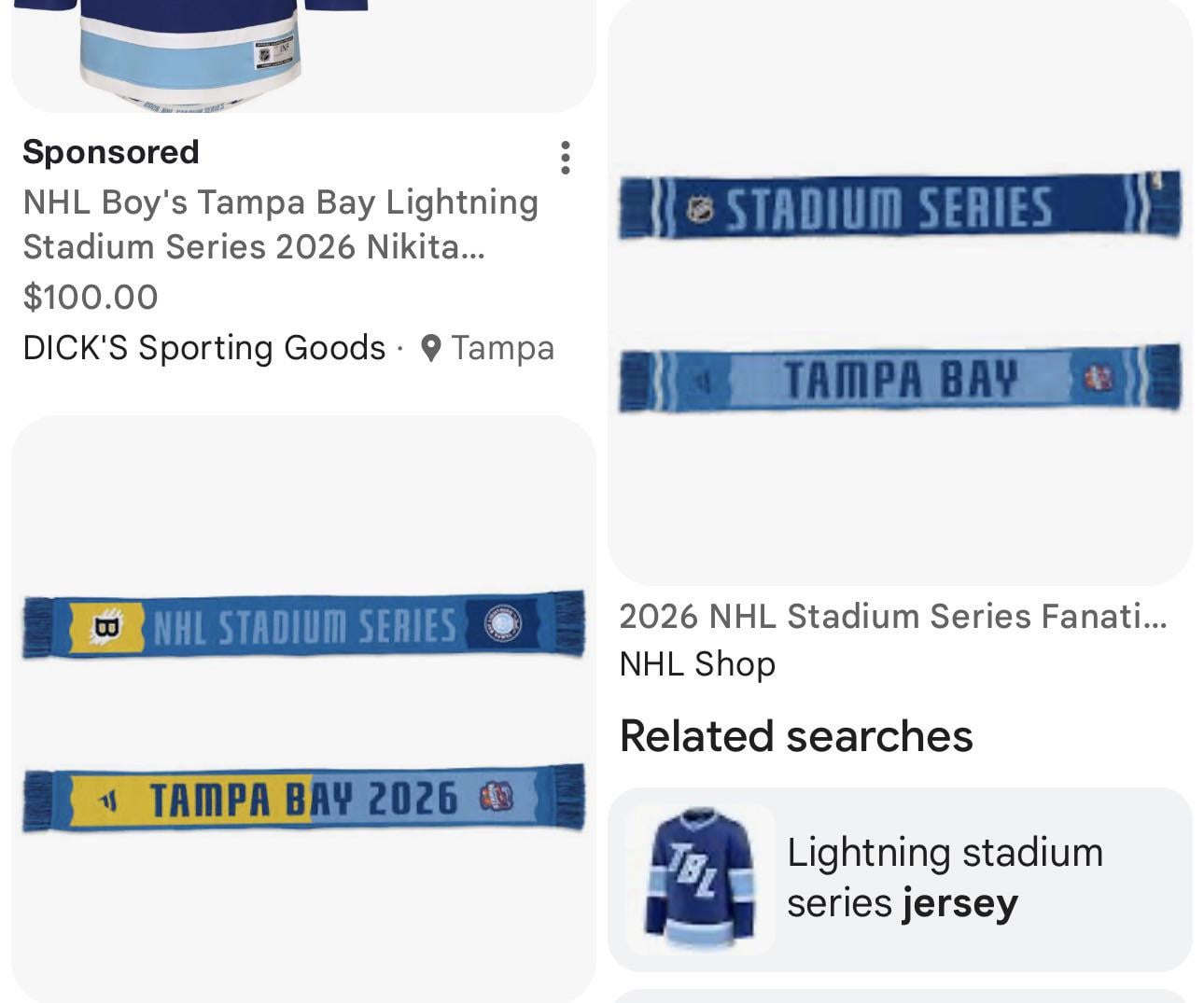Open the sponsored Tampa Bay Lightning jersey listing

tap(280, 224)
